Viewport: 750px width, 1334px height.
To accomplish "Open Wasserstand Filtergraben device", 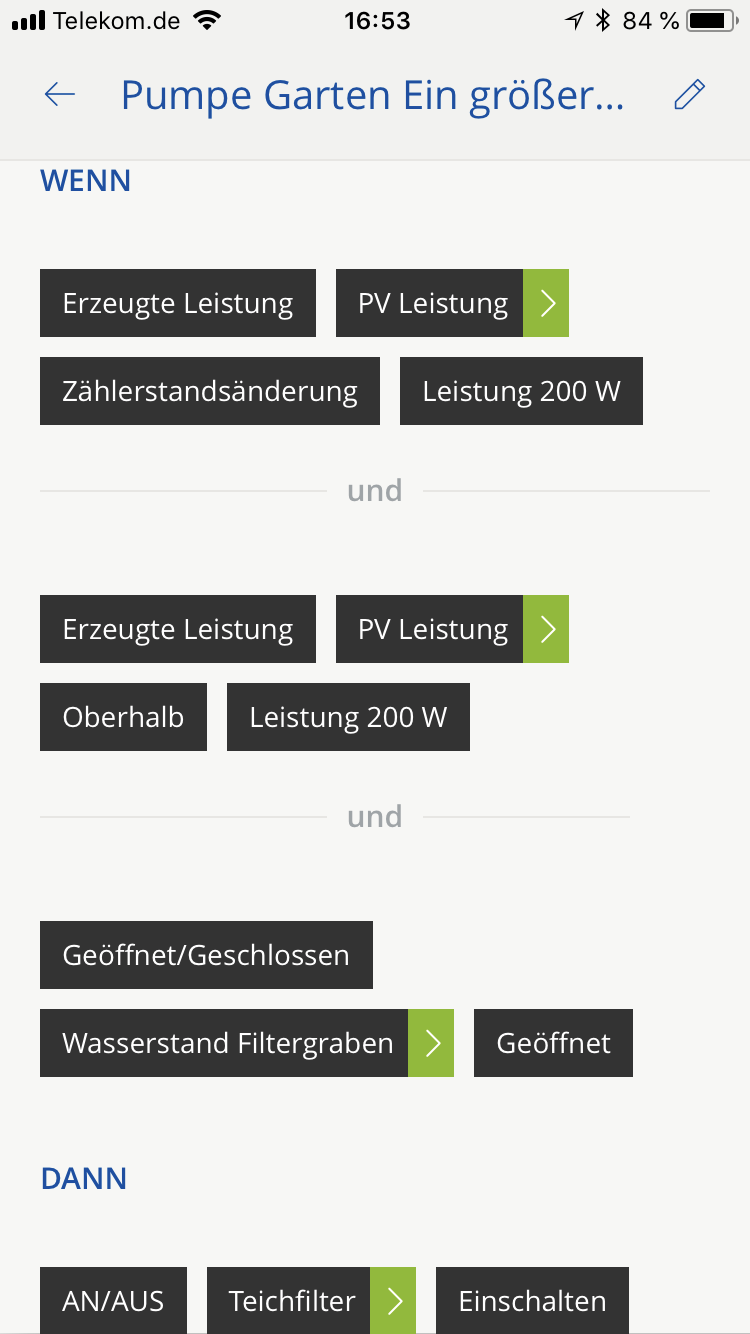I will [x=431, y=1043].
